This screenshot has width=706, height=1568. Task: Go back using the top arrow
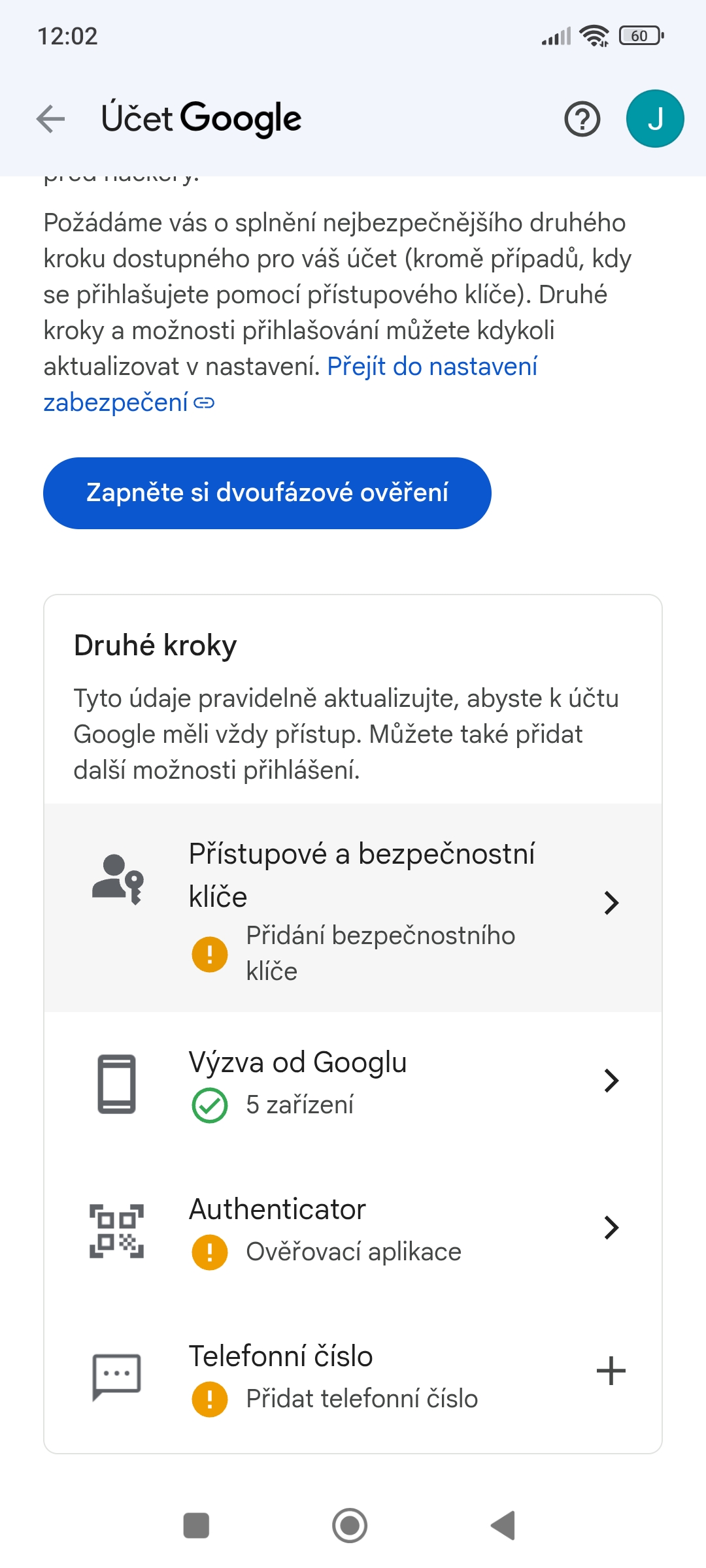coord(50,119)
